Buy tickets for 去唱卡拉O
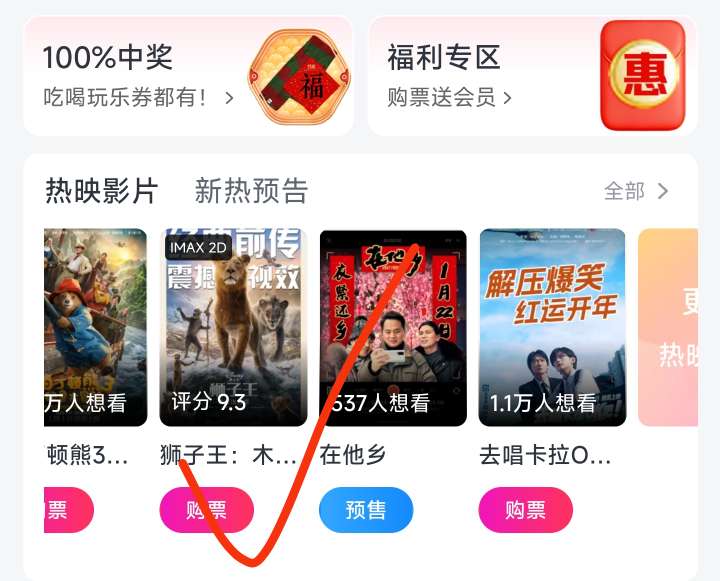 pyautogui.click(x=526, y=510)
